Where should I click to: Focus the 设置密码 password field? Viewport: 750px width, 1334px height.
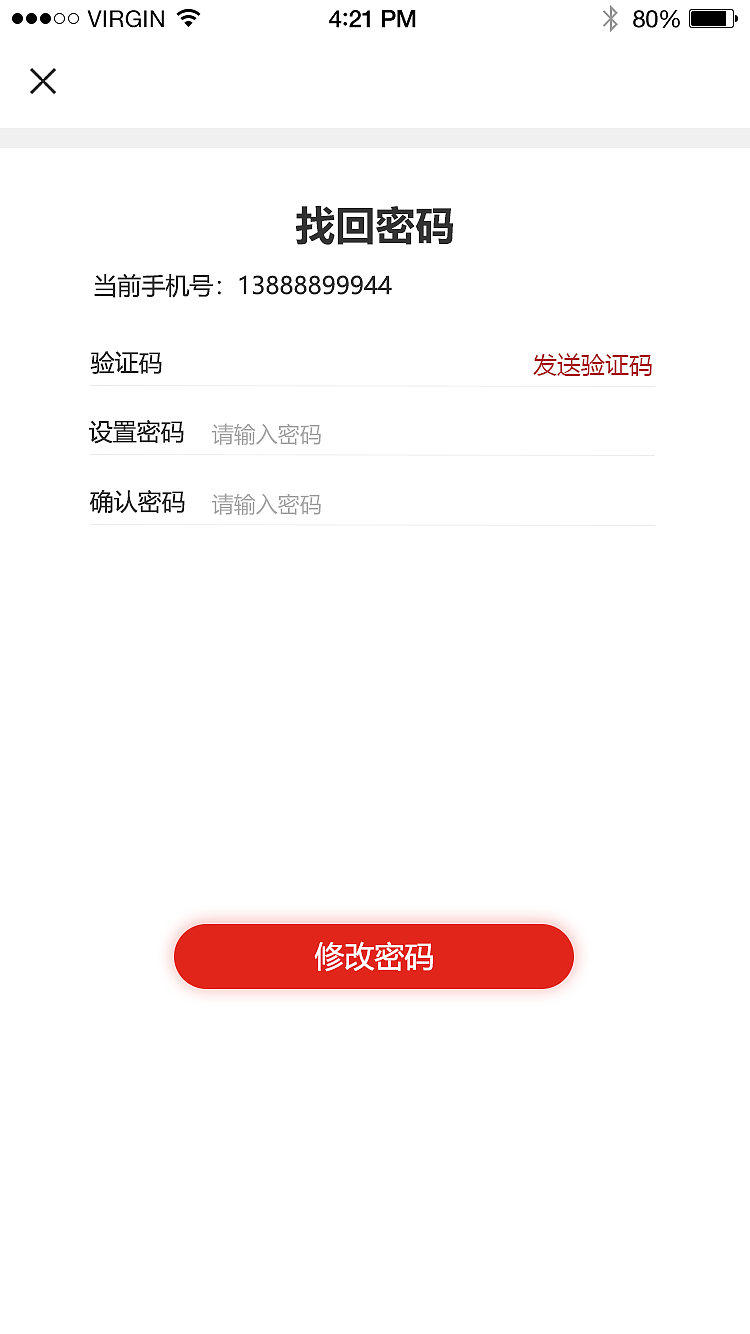(x=400, y=434)
